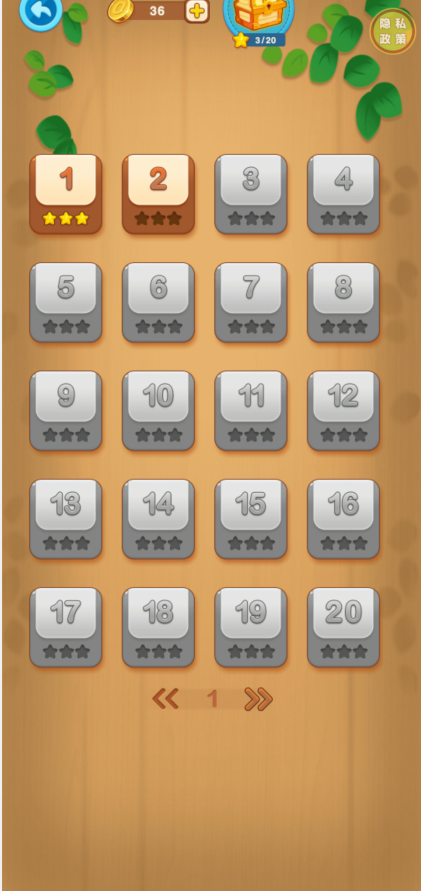Image resolution: width=421 pixels, height=891 pixels.
Task: Tap level 20 tile
Action: (x=344, y=627)
